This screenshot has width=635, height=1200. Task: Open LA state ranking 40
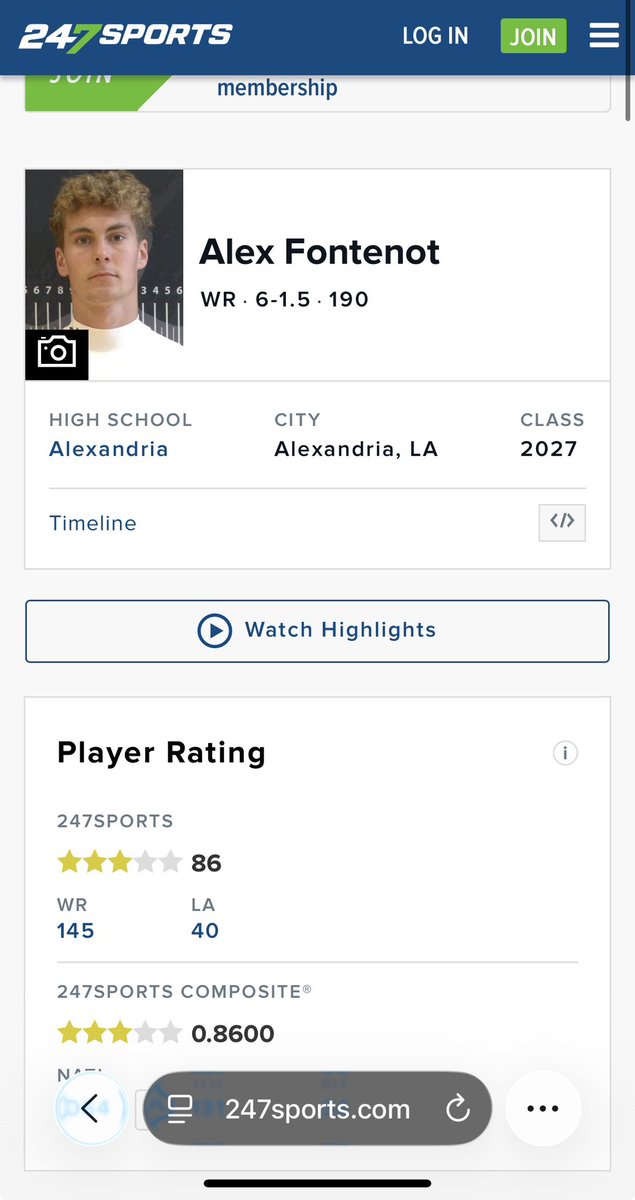[x=205, y=931]
